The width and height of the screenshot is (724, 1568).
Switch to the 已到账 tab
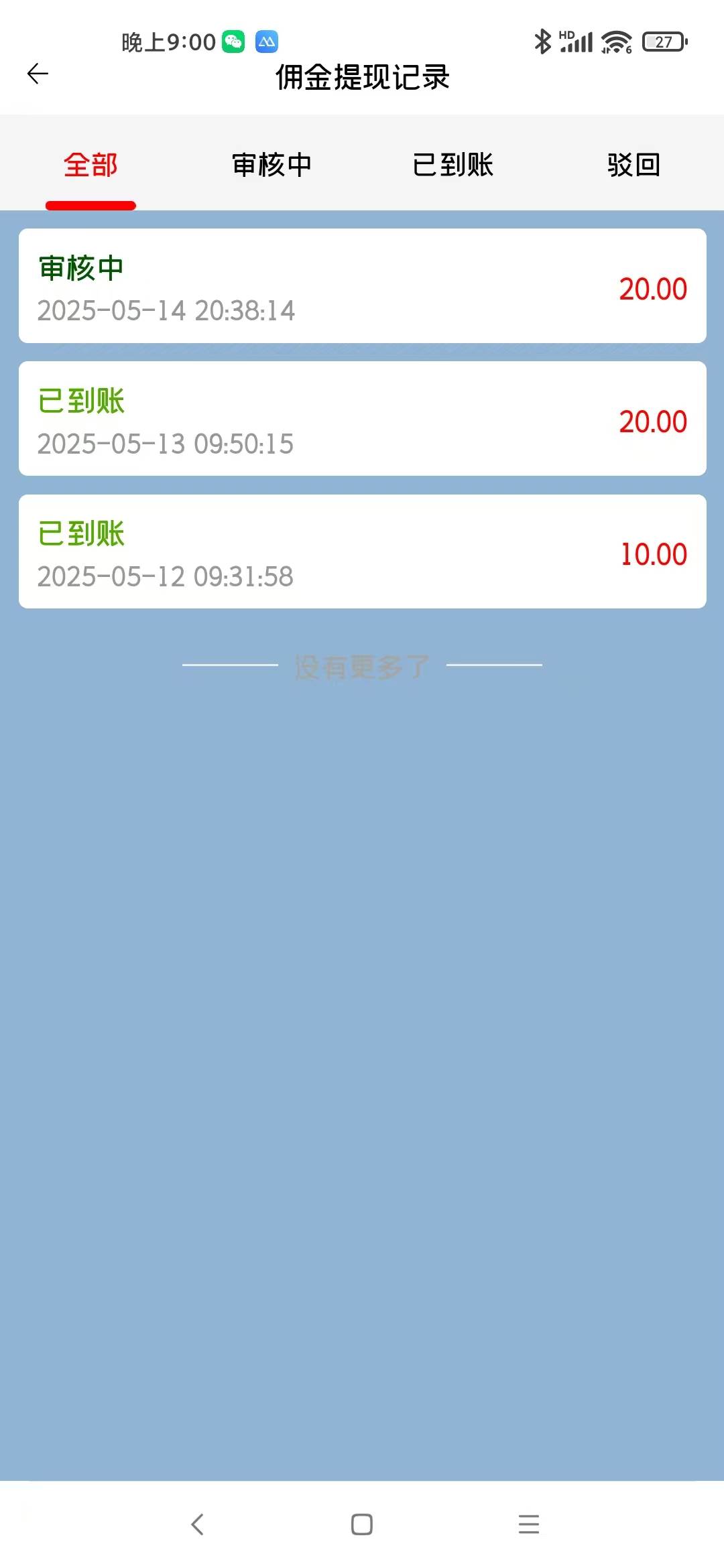click(452, 166)
